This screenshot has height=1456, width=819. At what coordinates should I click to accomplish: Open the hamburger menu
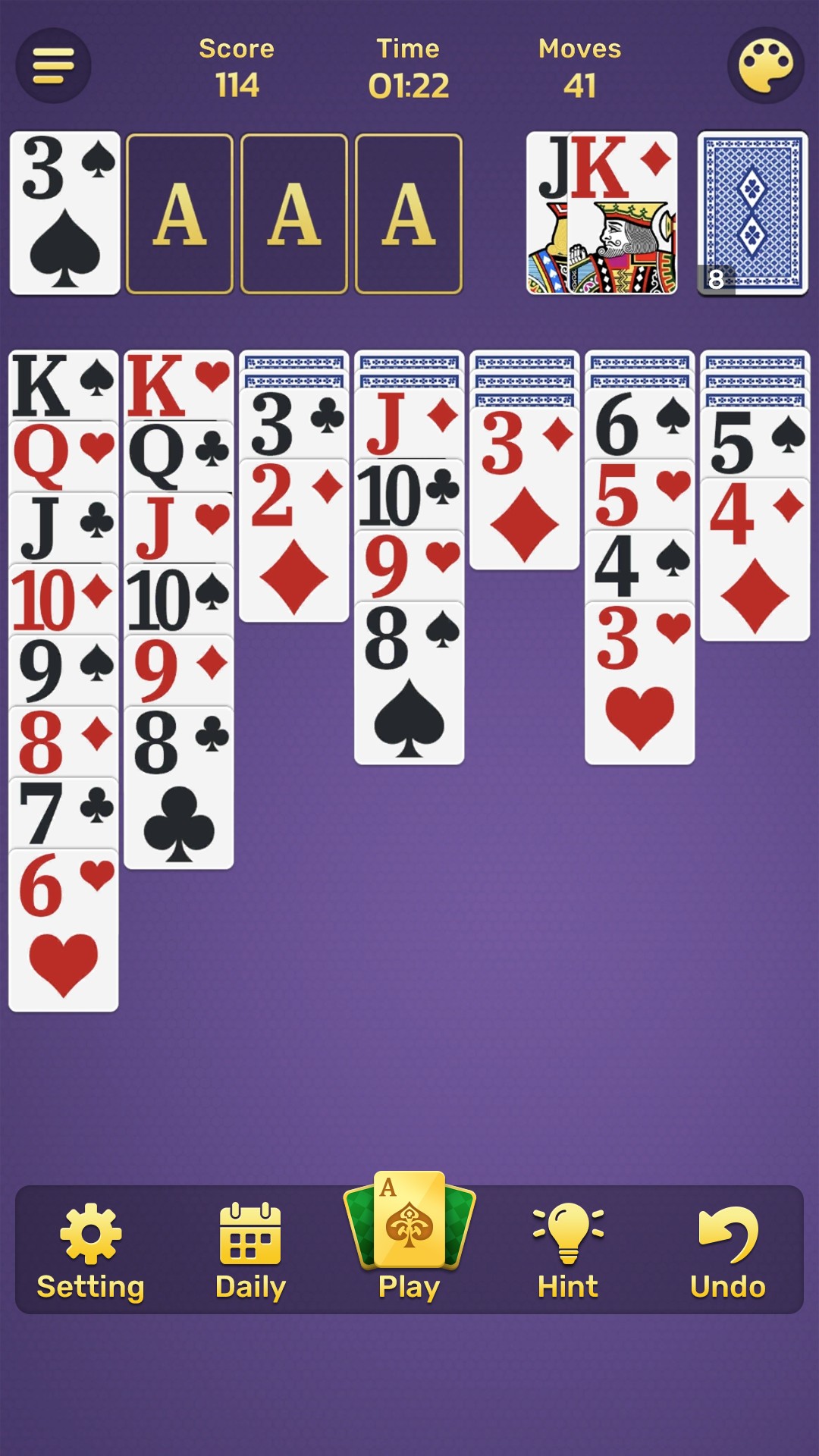(x=53, y=66)
